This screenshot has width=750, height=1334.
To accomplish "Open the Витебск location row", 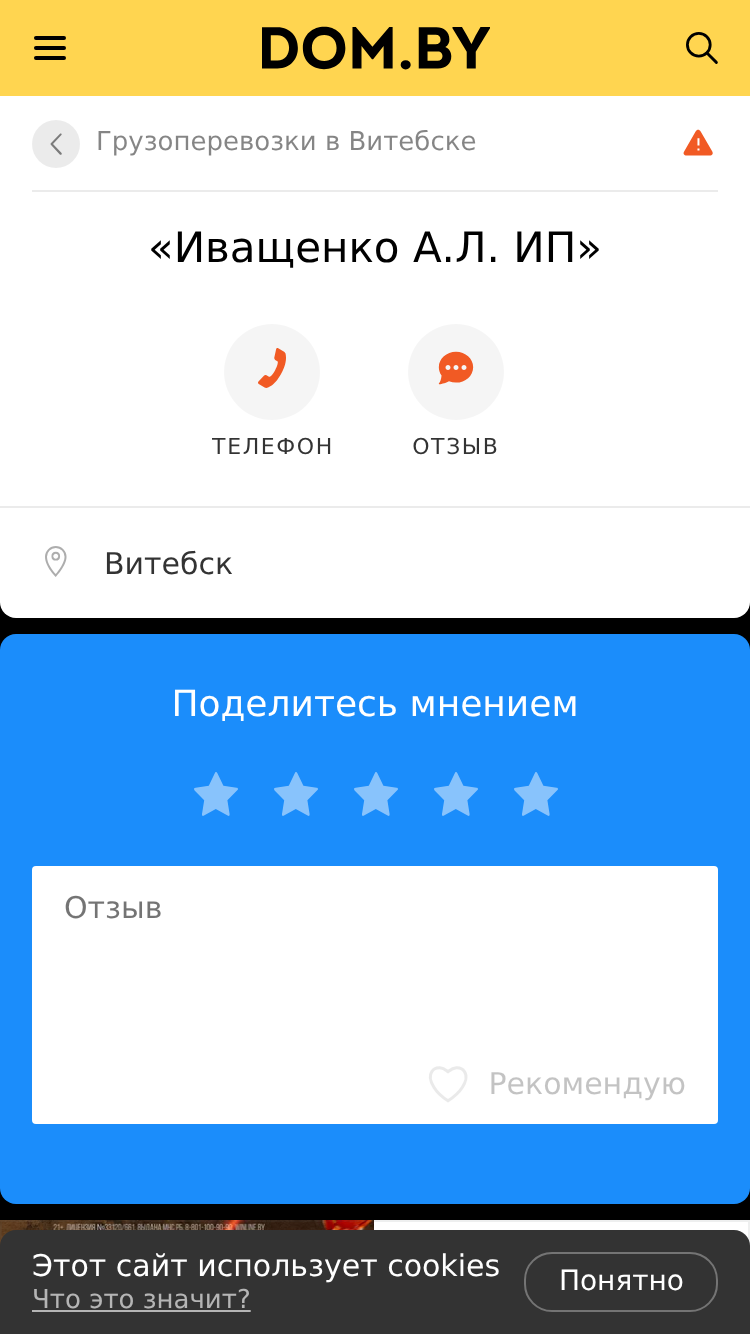I will (375, 563).
